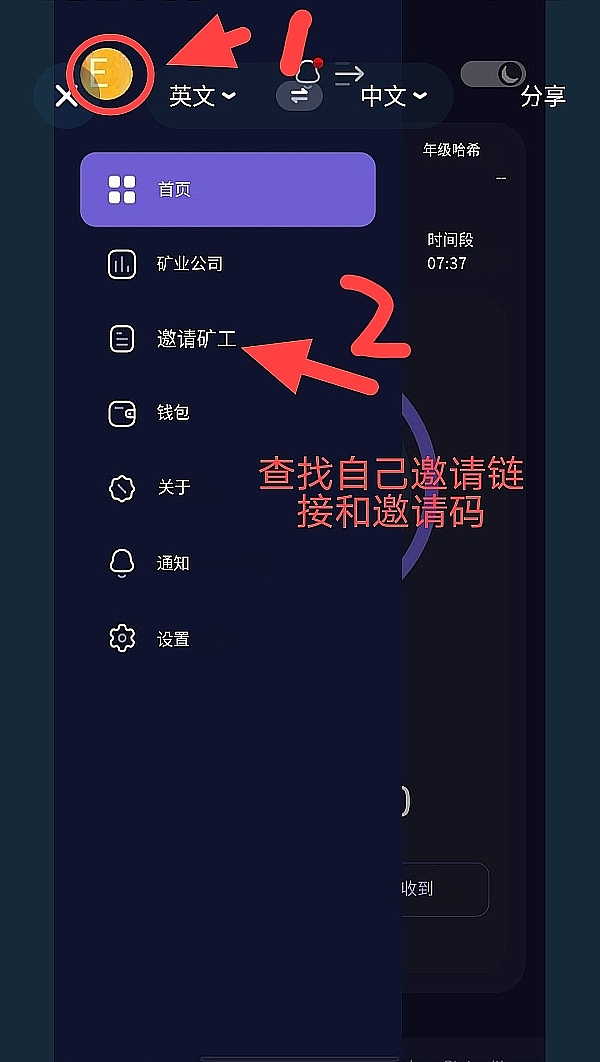Open 邀请矿工 to find invite code
Viewport: 600px width, 1062px height.
pyautogui.click(x=195, y=339)
